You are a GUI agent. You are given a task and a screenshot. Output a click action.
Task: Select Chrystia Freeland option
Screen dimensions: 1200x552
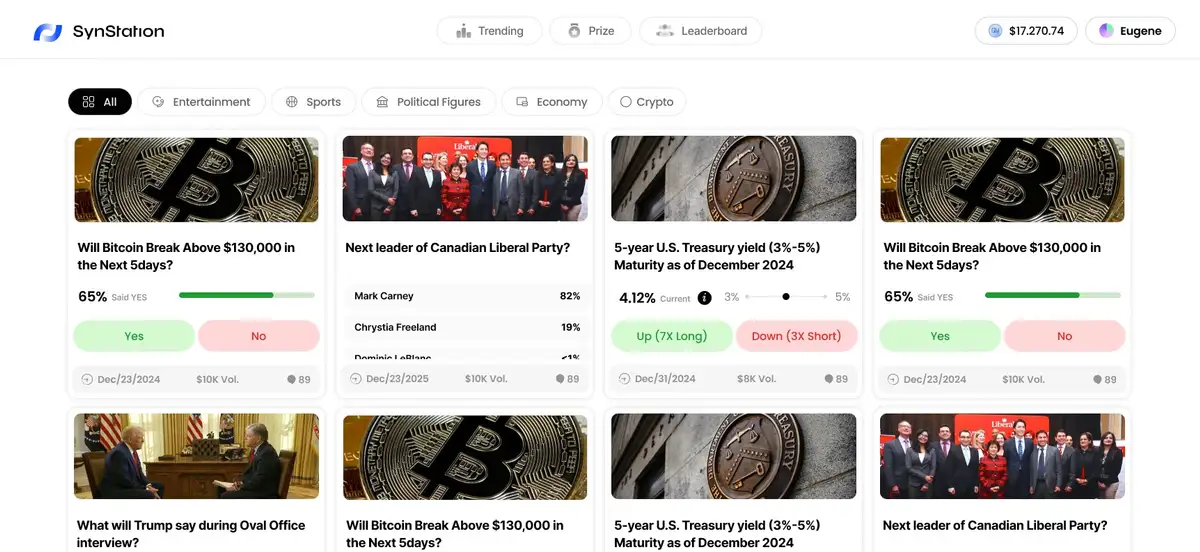coord(466,327)
